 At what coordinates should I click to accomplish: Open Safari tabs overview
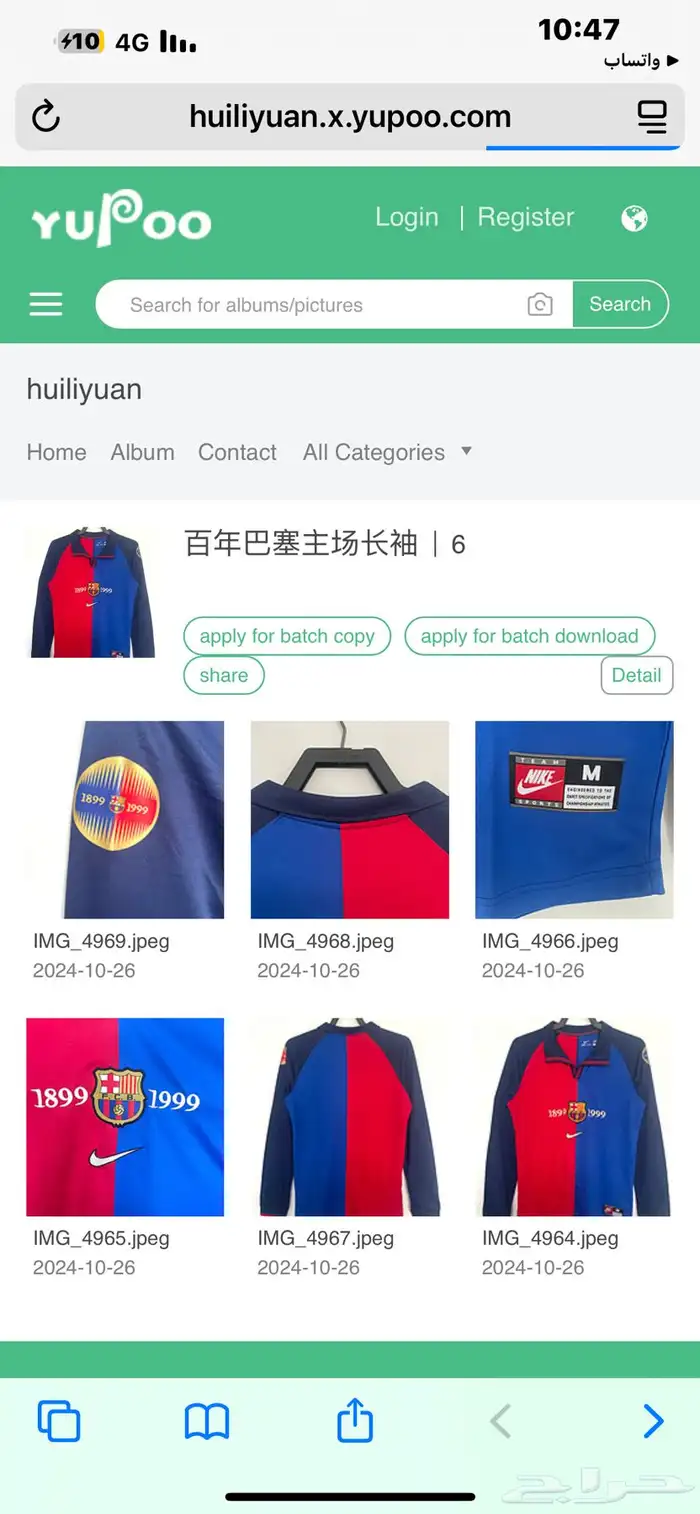(x=59, y=1421)
